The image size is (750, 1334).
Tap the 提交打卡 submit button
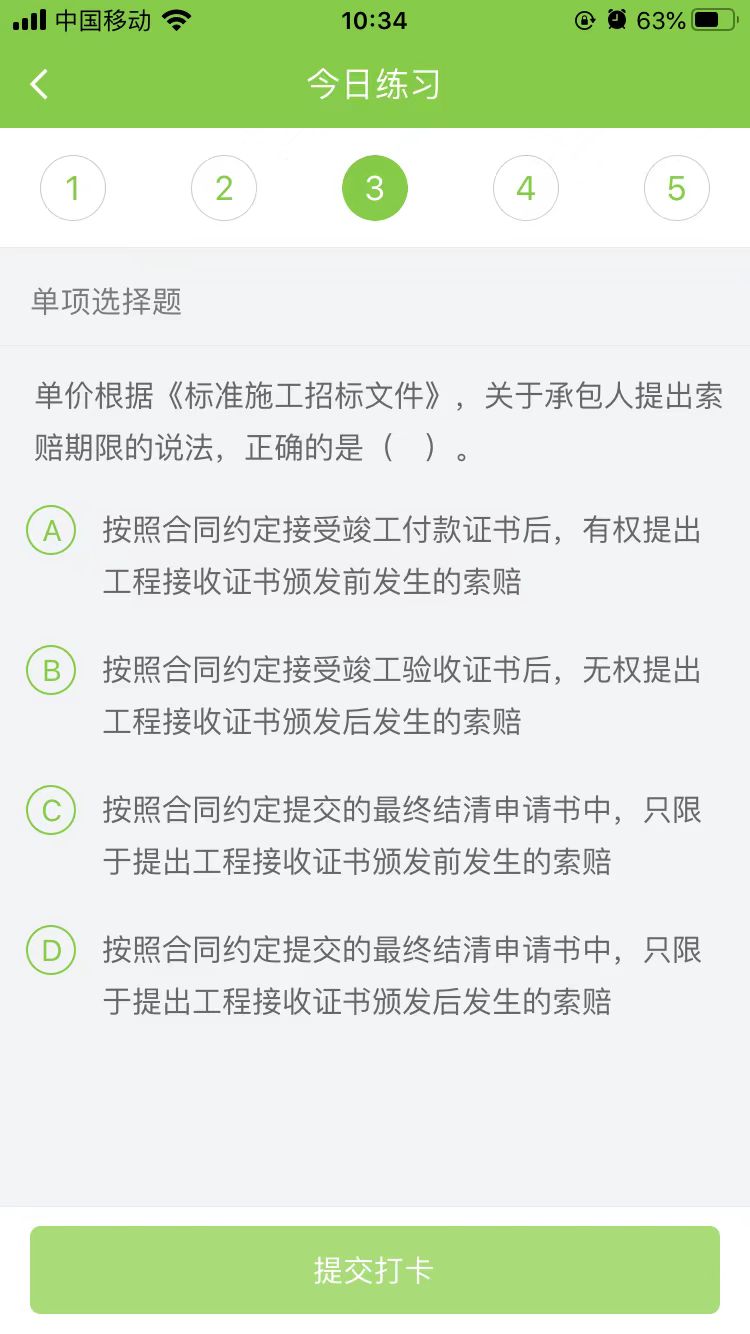click(375, 1270)
